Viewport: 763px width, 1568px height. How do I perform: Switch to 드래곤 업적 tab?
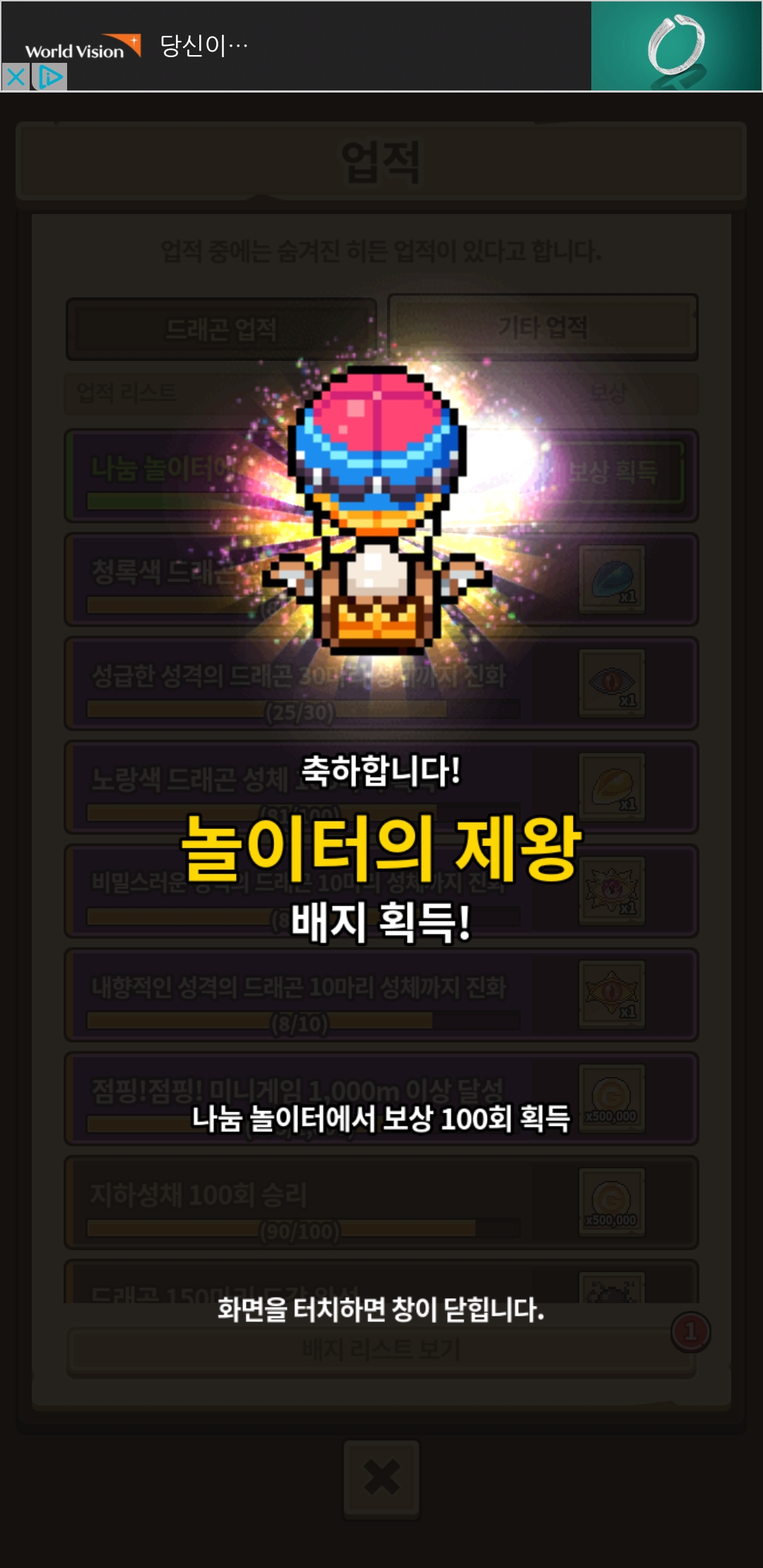(221, 329)
